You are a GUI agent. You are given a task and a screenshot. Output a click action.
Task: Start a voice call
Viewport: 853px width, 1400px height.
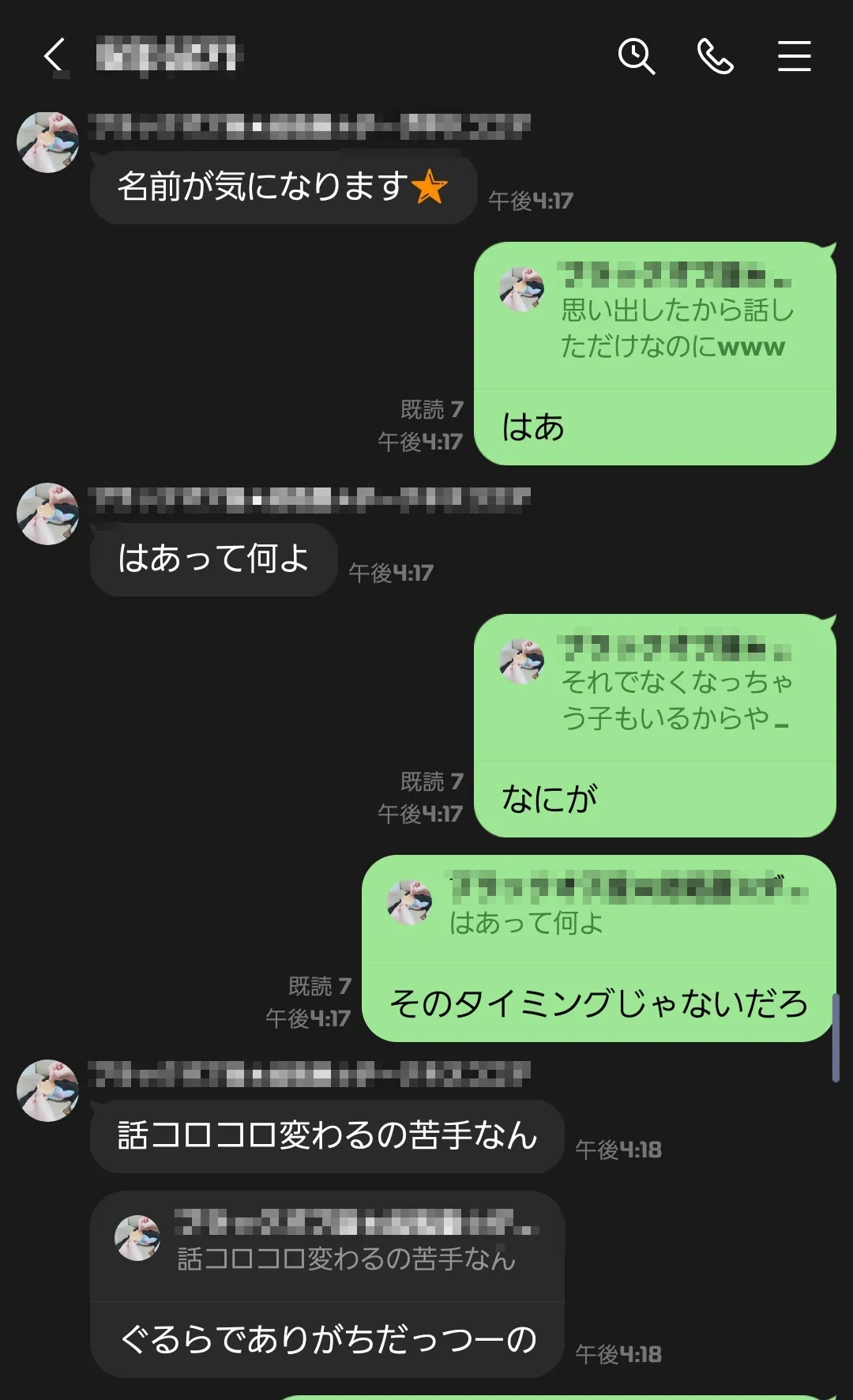(x=716, y=56)
